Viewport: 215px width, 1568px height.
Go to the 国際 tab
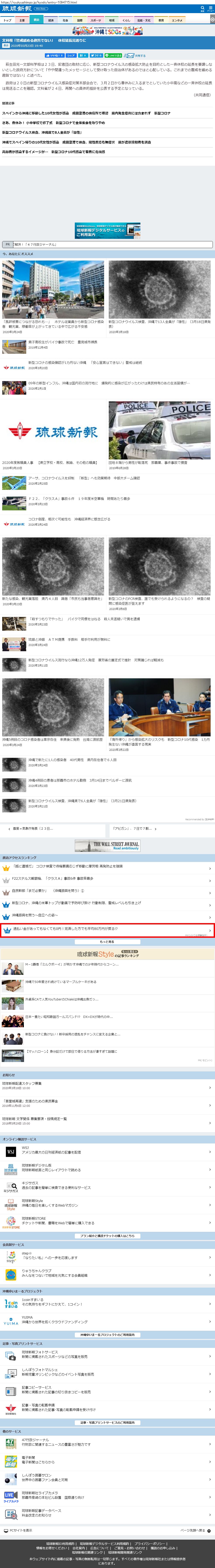(x=80, y=20)
